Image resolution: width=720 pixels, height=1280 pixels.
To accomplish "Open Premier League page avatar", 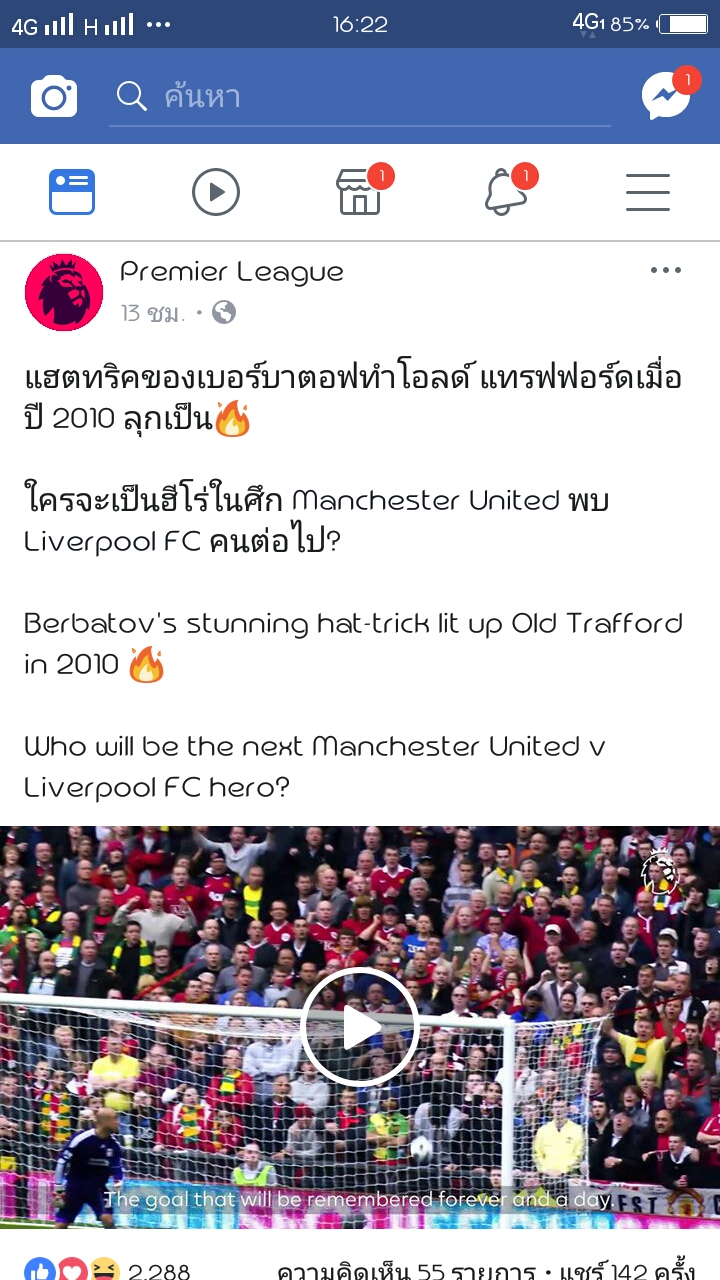I will 64,292.
